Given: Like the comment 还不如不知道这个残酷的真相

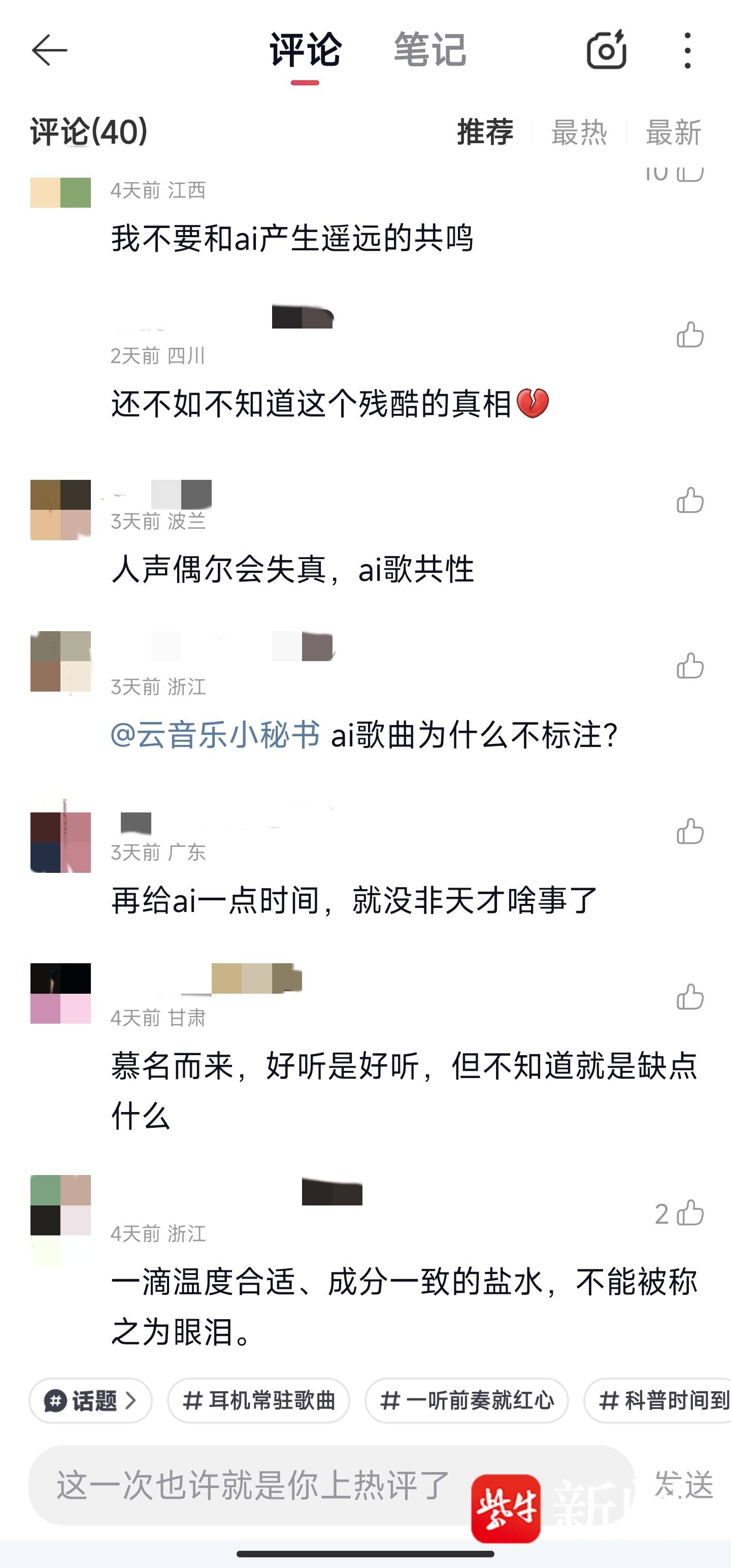Looking at the screenshot, I should [689, 335].
